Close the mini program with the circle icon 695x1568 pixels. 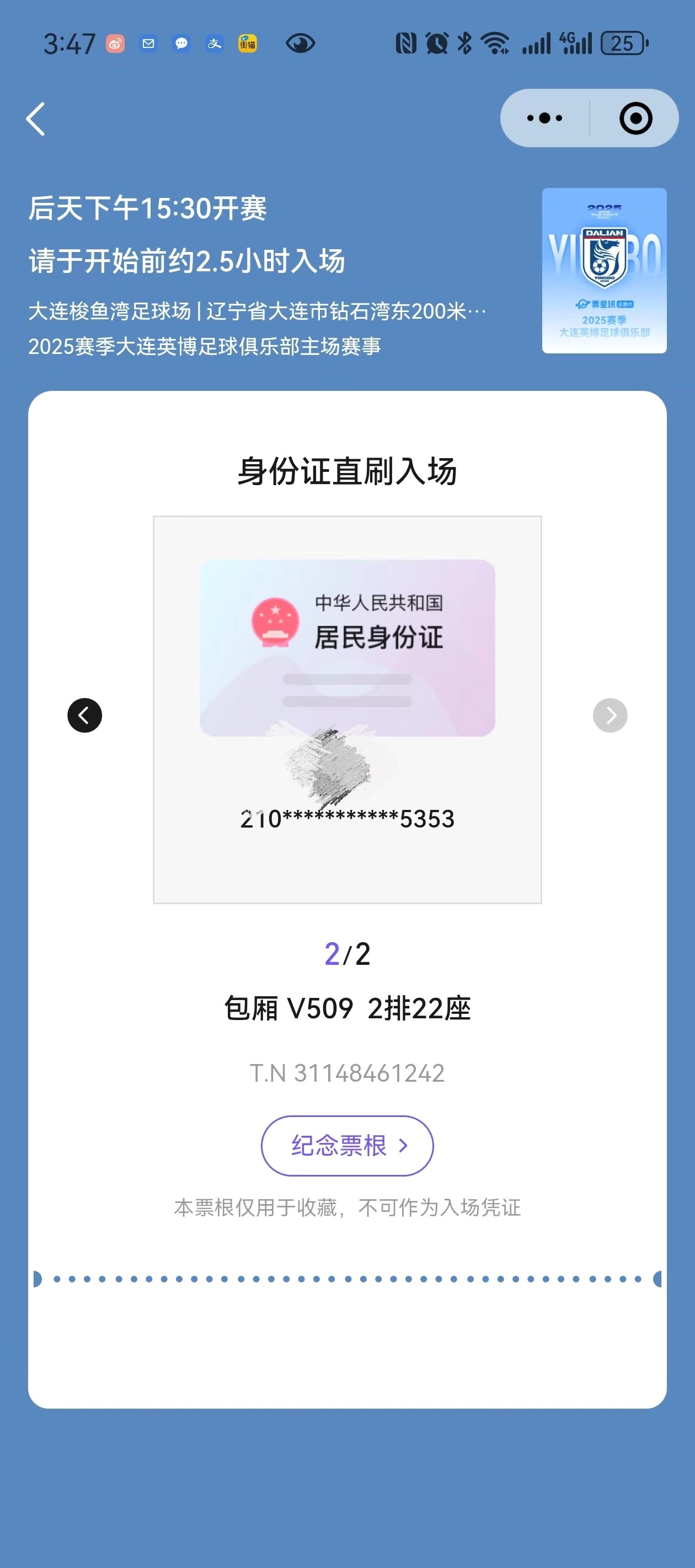tap(635, 118)
